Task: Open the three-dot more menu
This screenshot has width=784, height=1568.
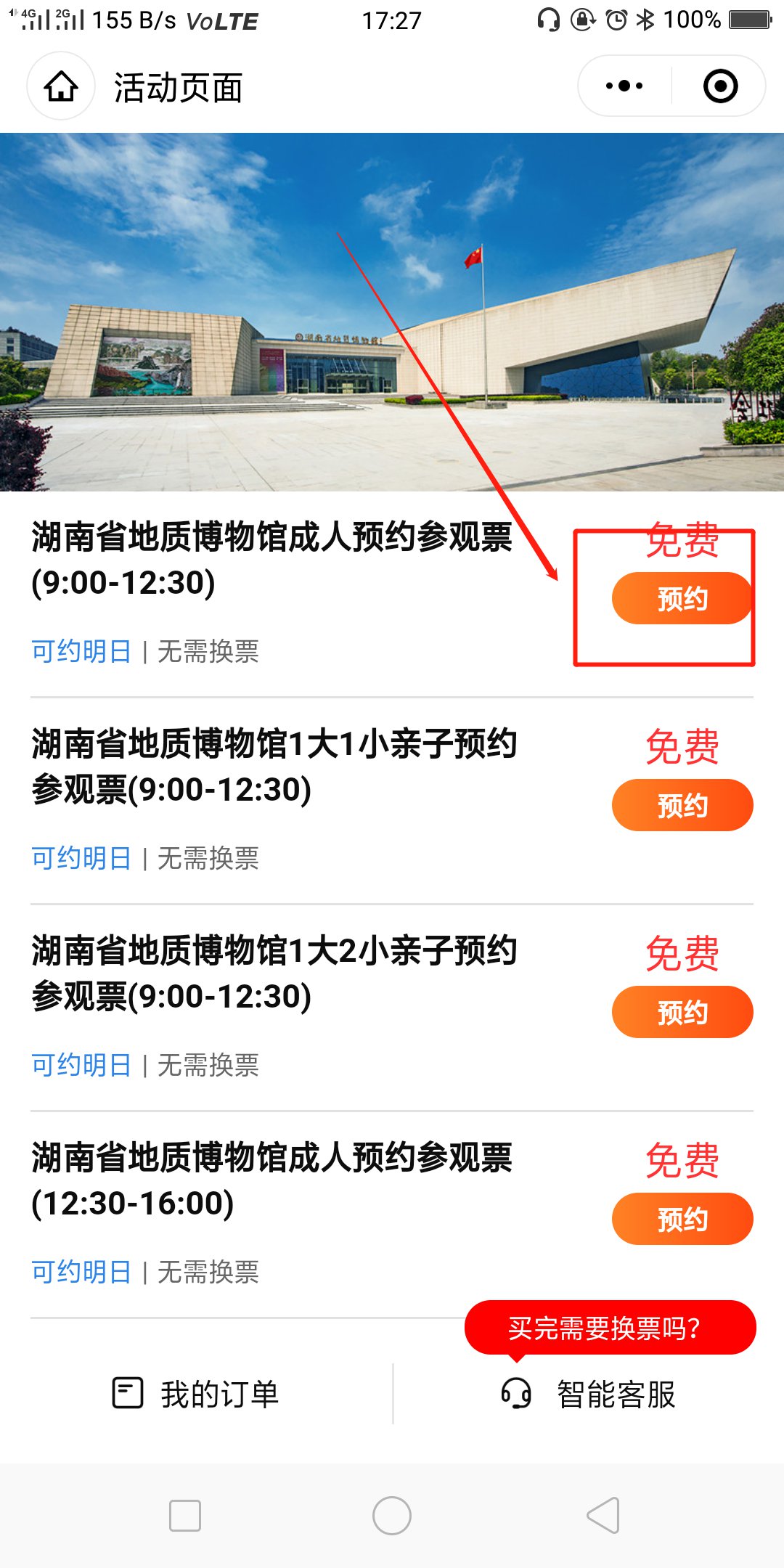Action: coord(624,86)
